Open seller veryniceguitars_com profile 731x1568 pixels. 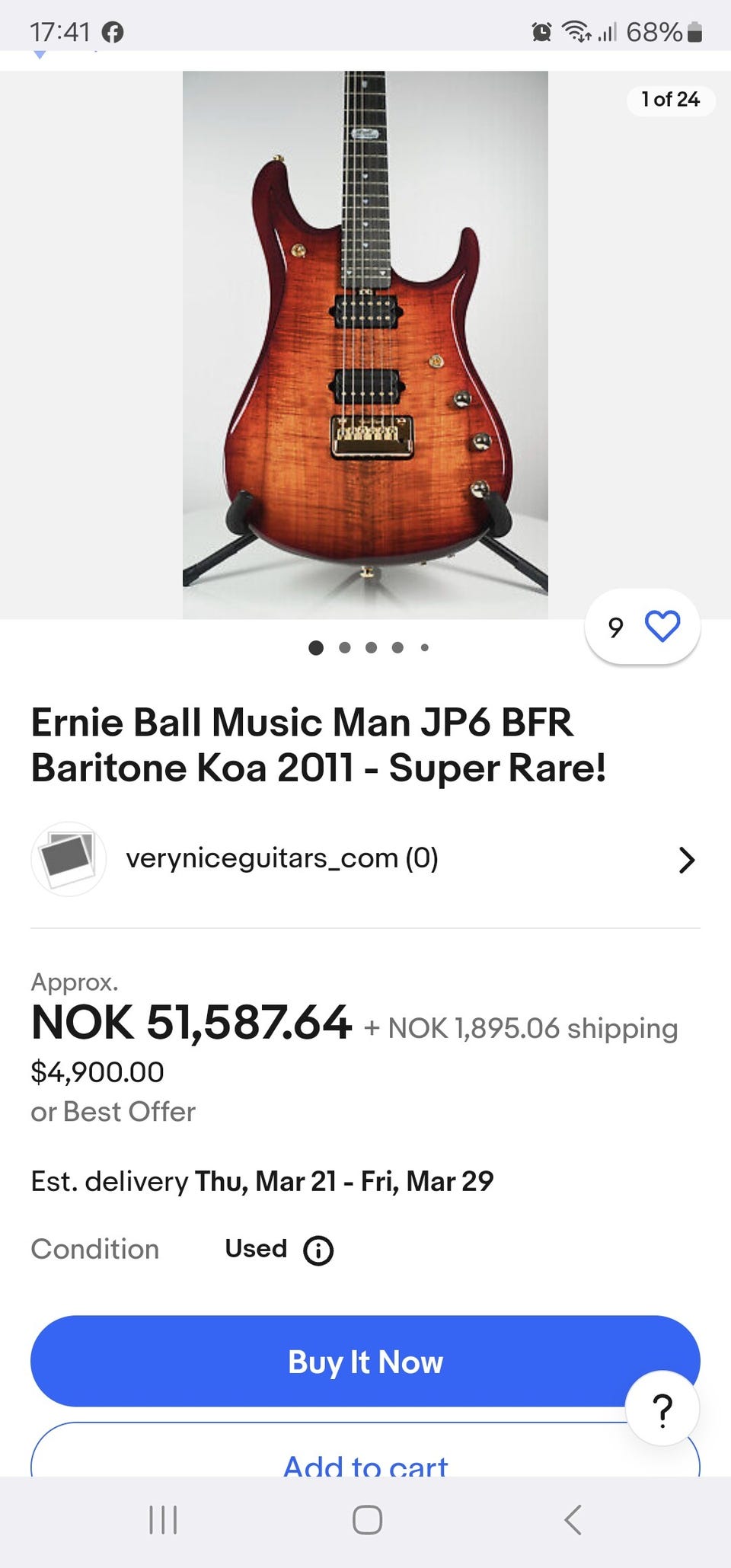(364, 859)
